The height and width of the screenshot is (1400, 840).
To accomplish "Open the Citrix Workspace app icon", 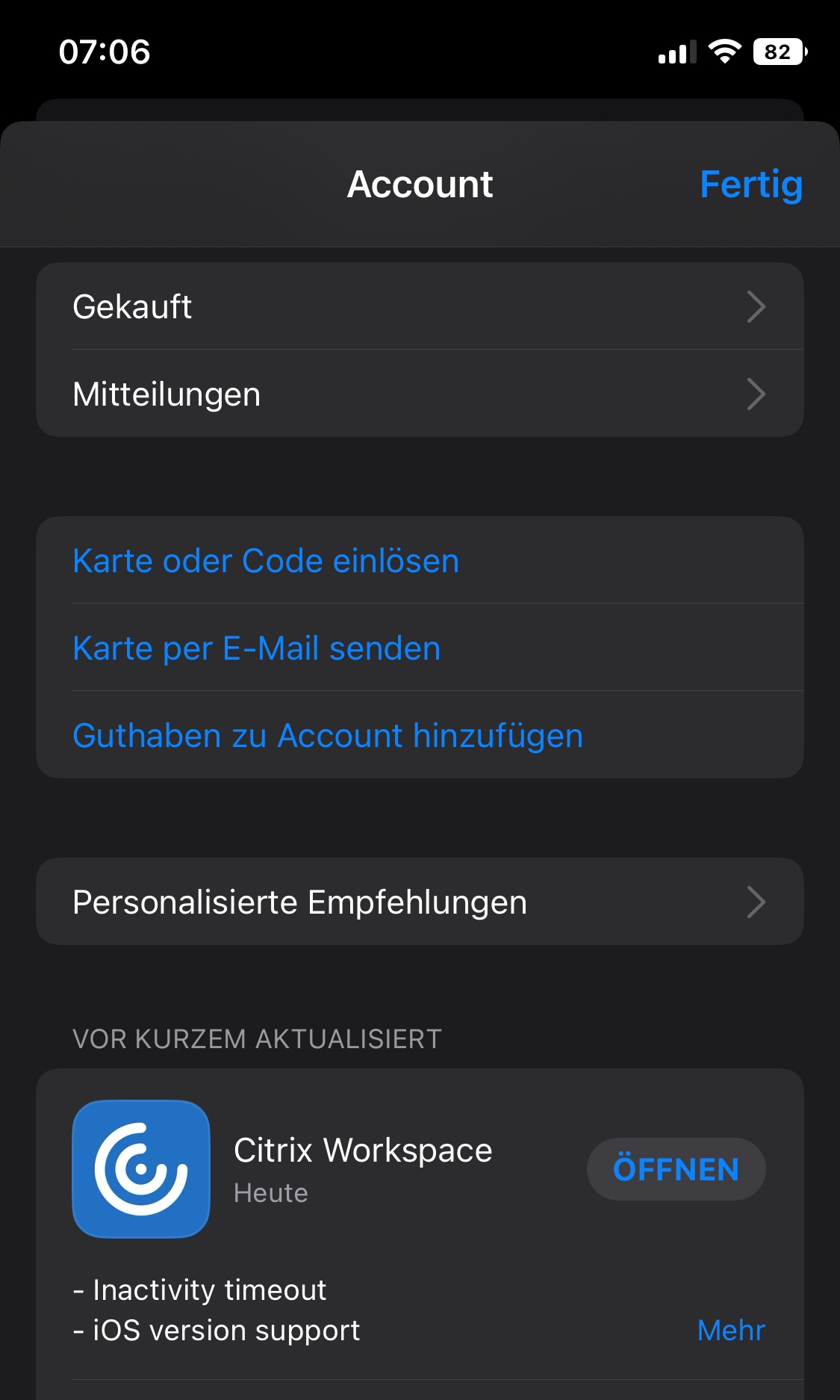I will [x=141, y=1168].
